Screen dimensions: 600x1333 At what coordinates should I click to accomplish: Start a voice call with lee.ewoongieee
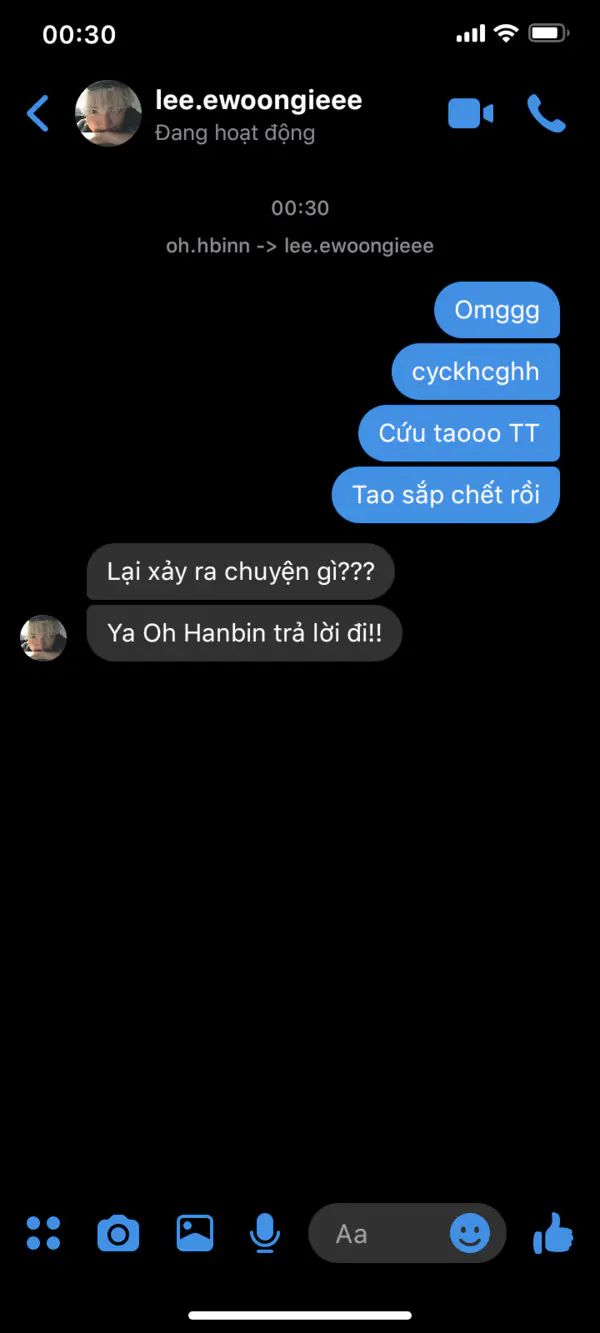click(546, 114)
